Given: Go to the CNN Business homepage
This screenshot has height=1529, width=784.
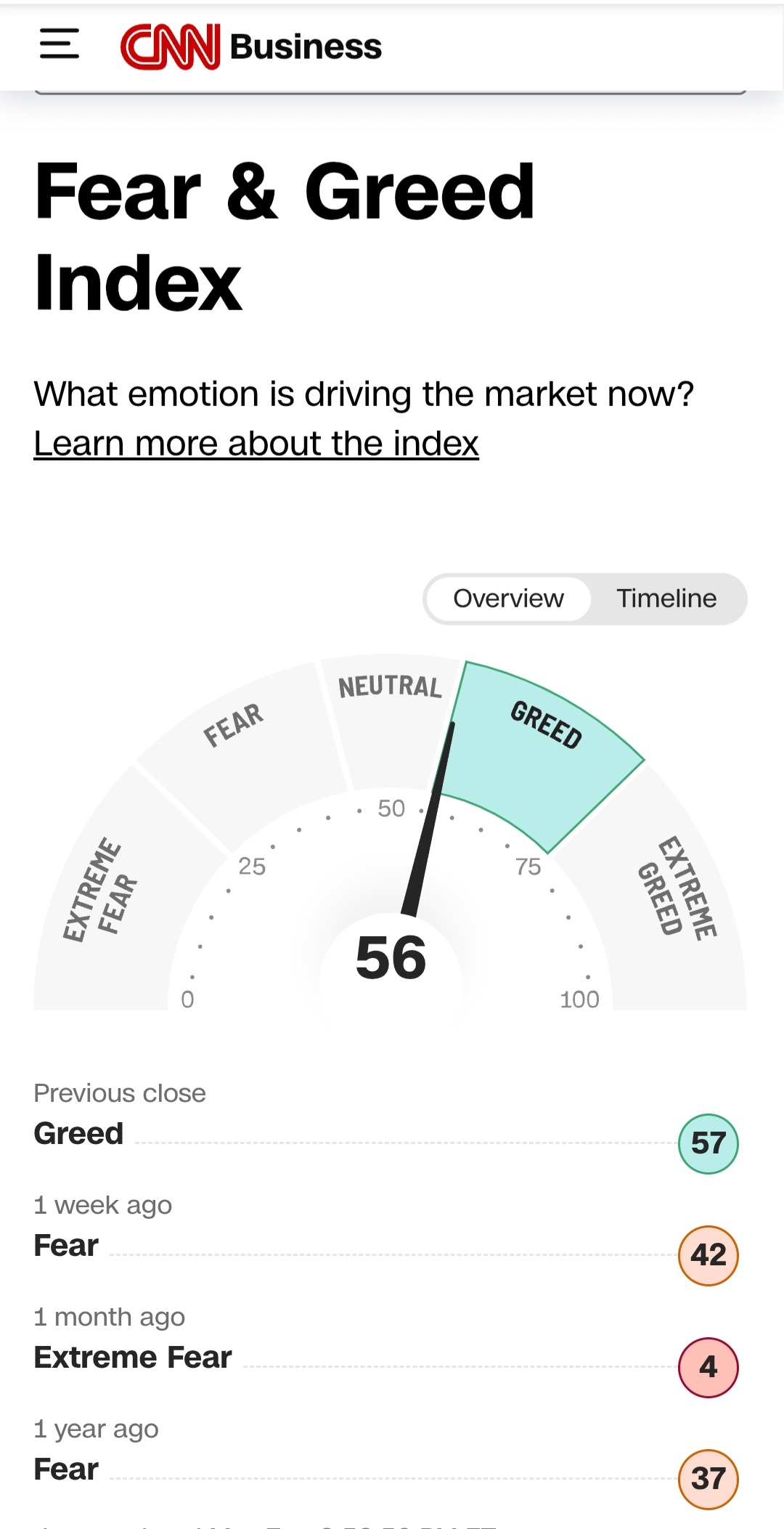Looking at the screenshot, I should click(x=250, y=46).
